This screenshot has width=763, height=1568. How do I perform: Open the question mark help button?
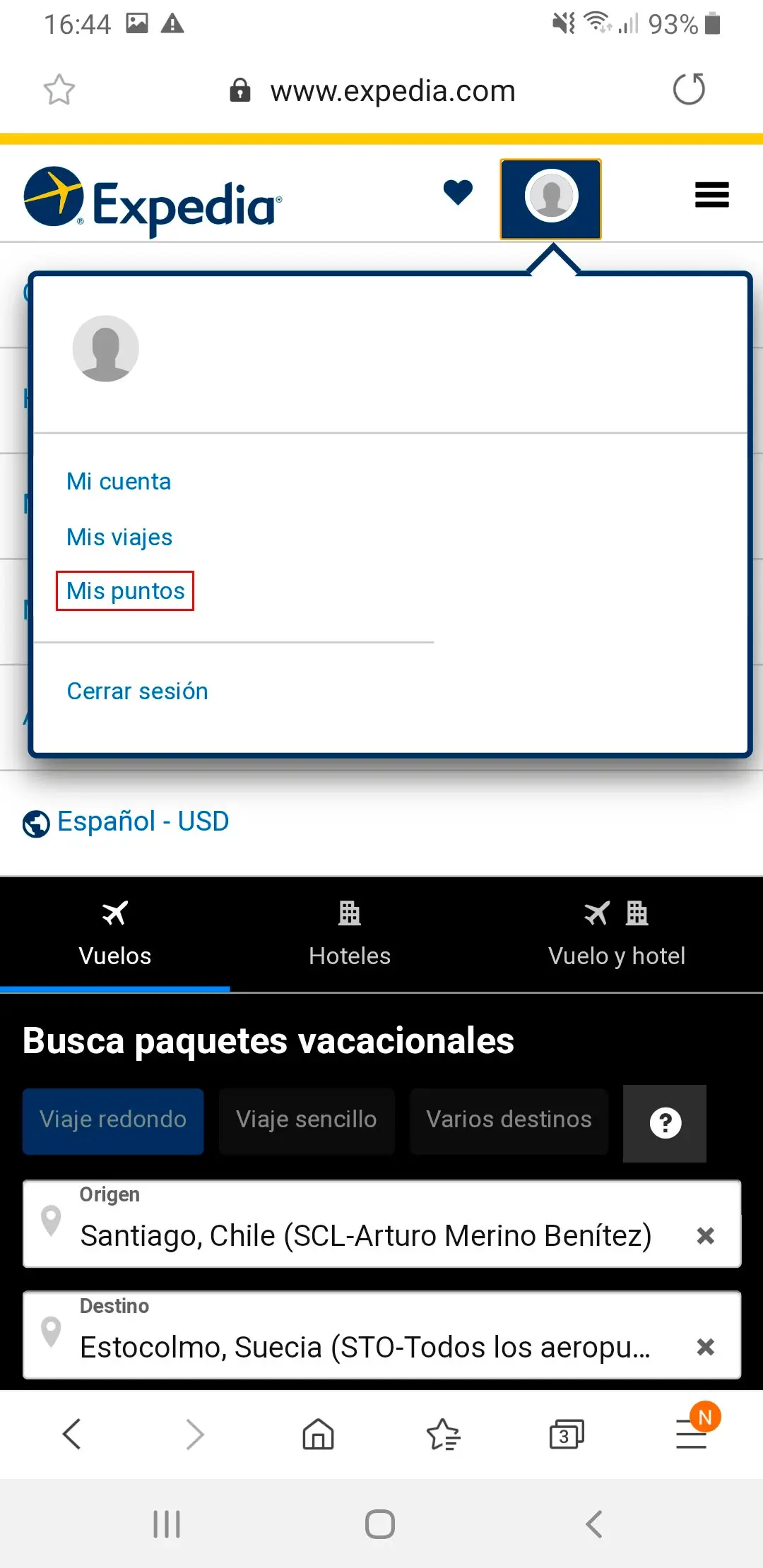click(665, 1123)
